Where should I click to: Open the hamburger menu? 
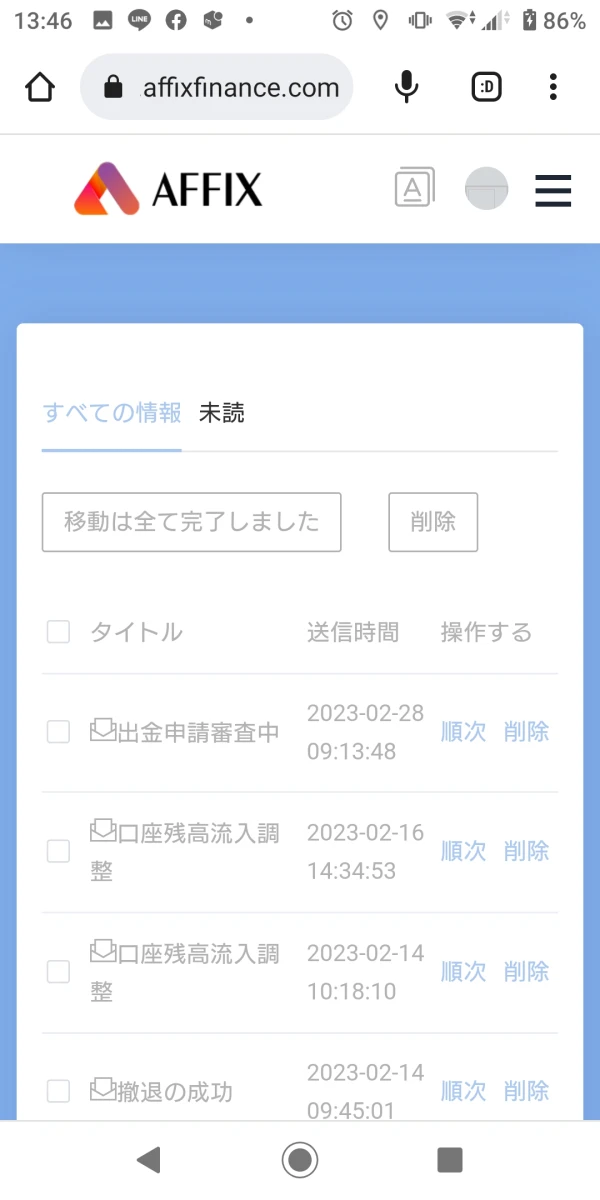pos(552,189)
